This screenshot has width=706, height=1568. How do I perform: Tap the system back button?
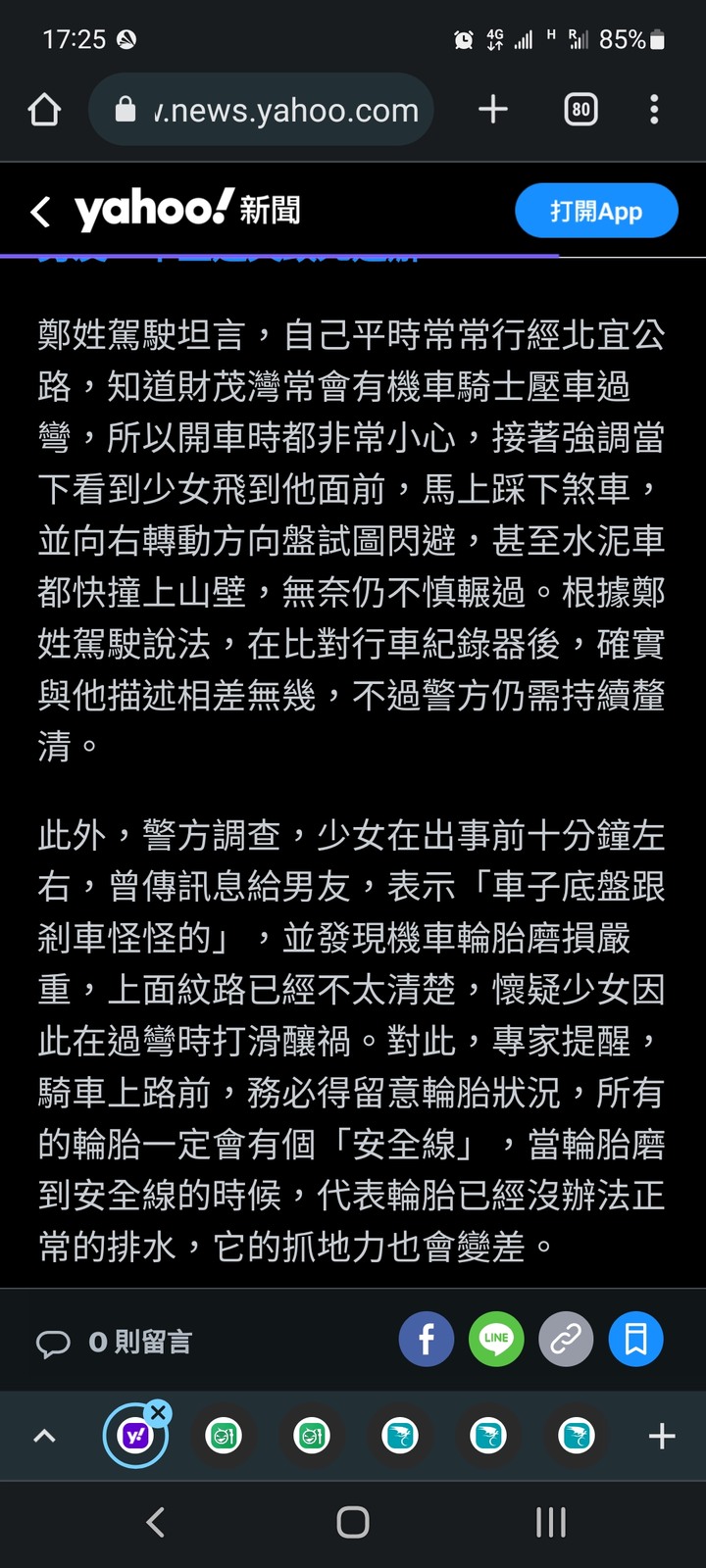(x=155, y=1522)
